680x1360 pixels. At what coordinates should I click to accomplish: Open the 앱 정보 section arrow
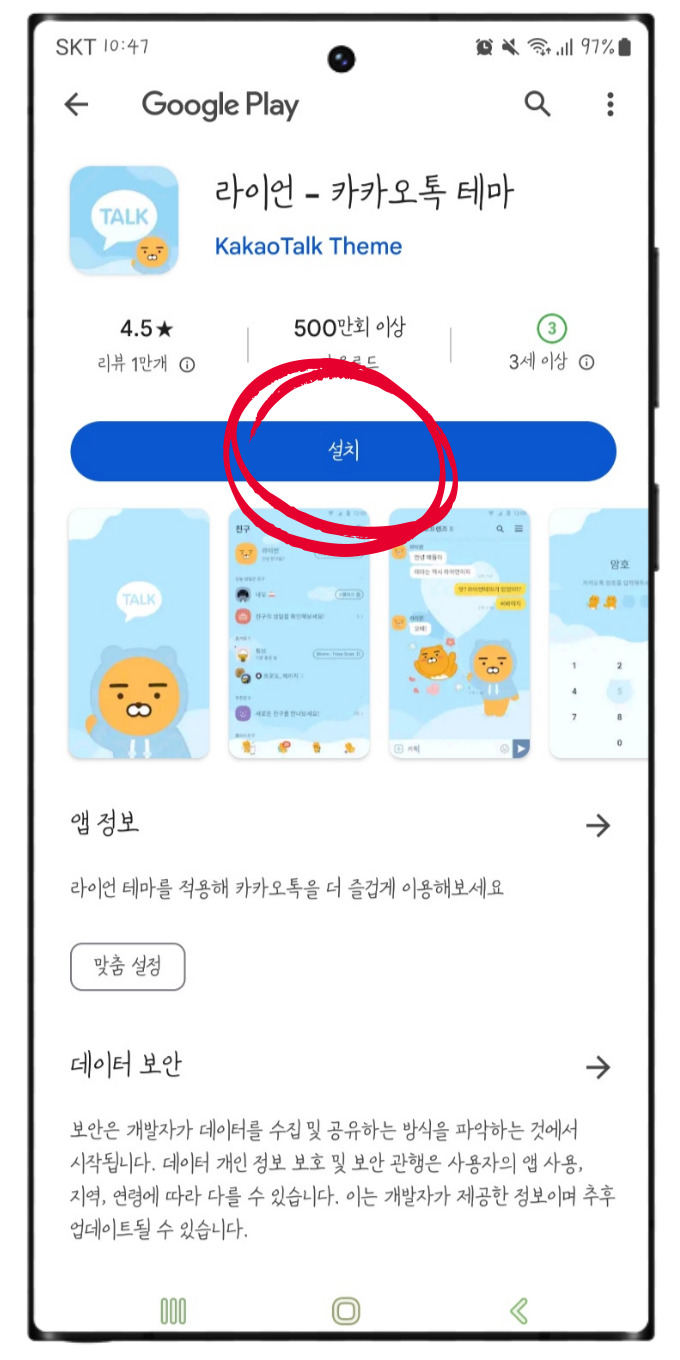point(597,825)
